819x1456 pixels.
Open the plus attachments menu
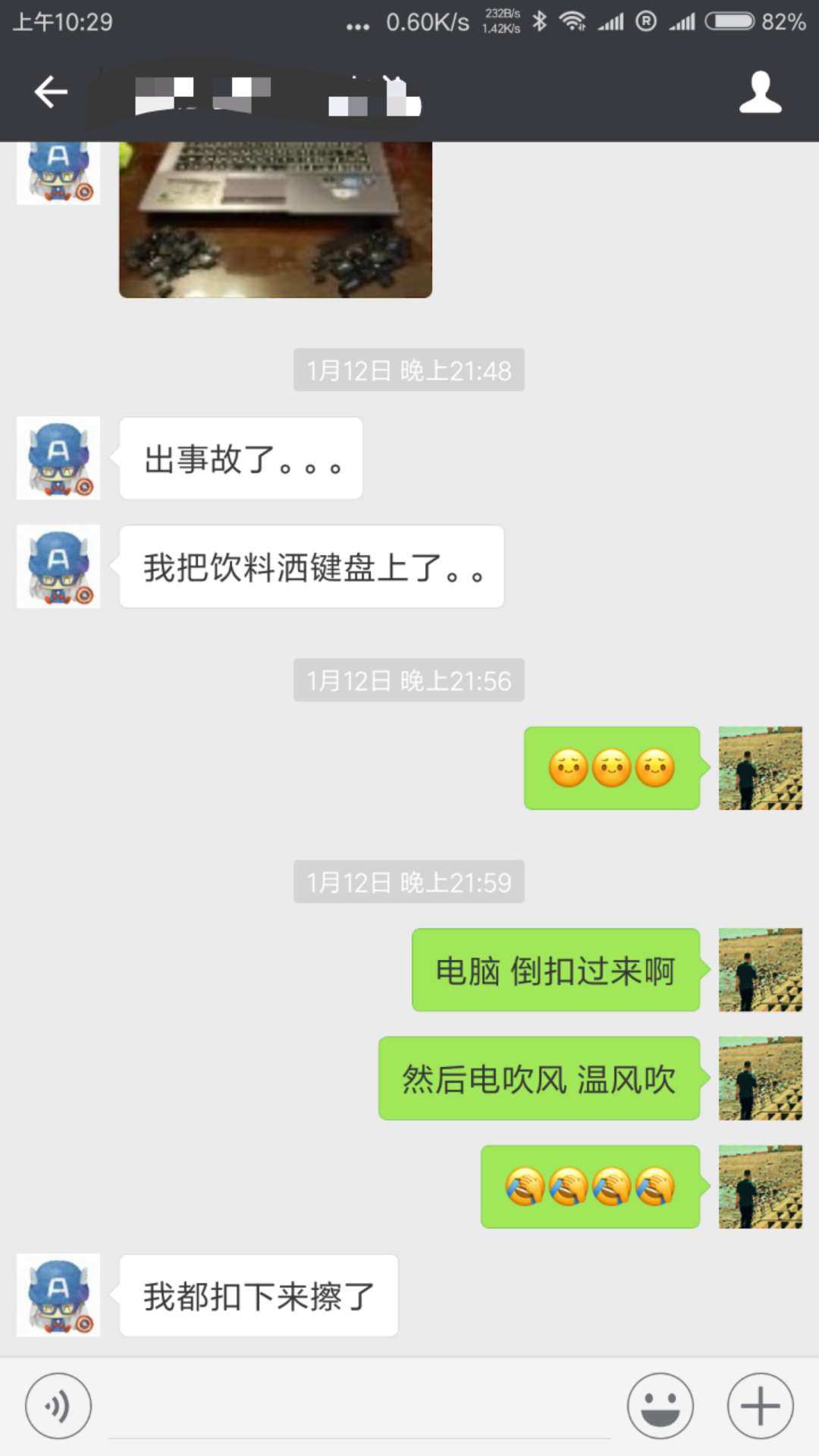[760, 1406]
